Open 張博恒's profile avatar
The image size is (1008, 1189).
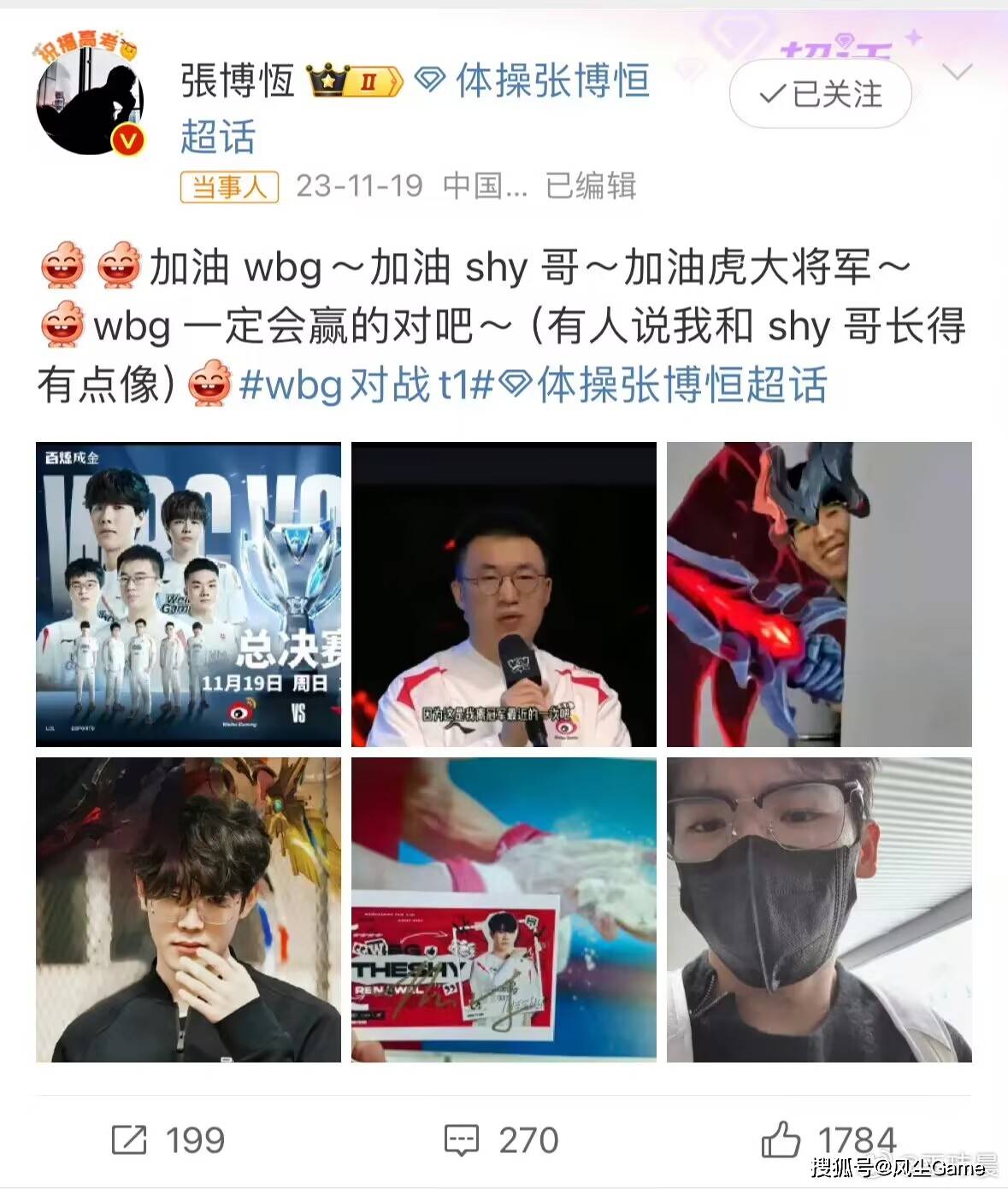coord(89,100)
